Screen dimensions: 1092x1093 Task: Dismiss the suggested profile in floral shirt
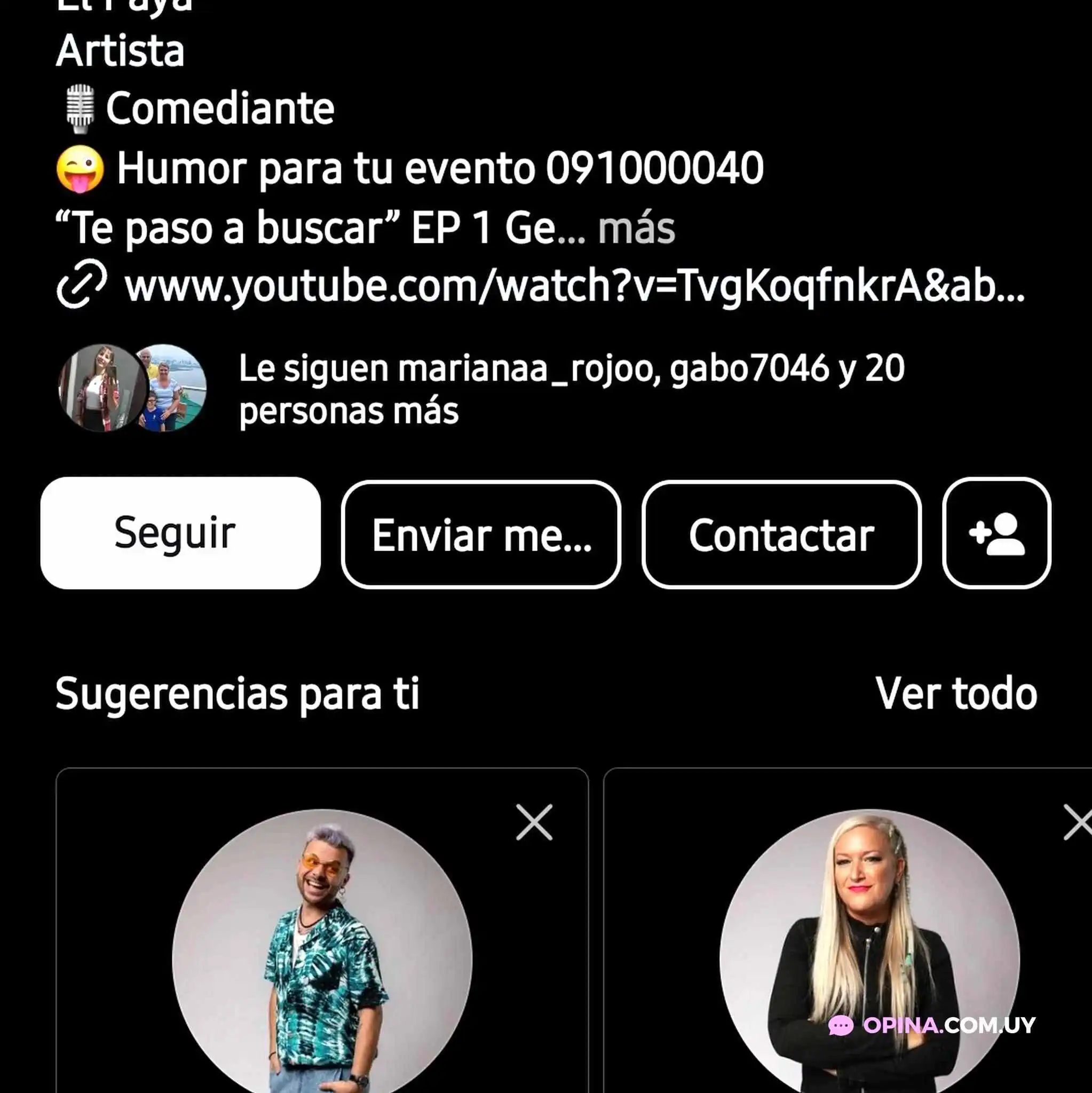pos(534,822)
